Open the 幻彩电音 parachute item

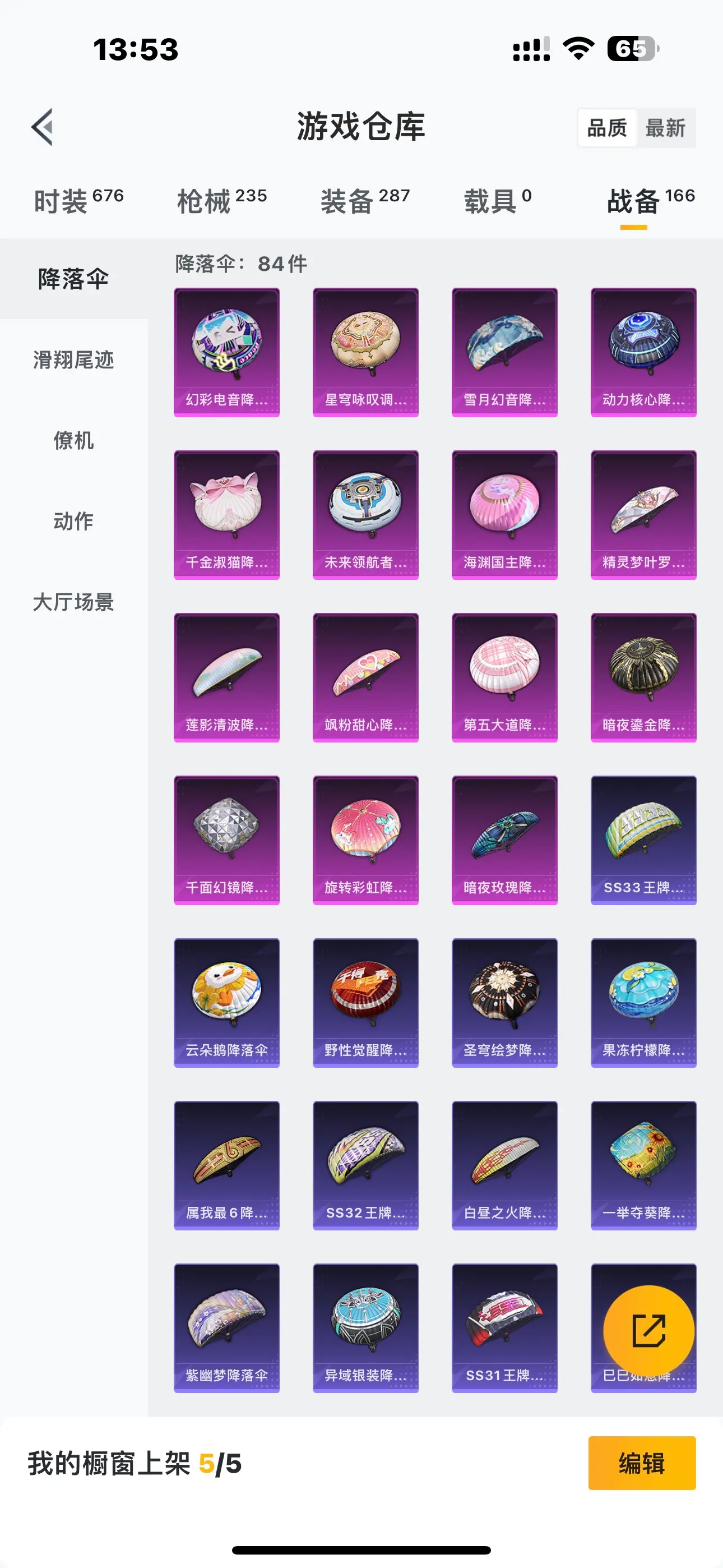click(x=226, y=352)
